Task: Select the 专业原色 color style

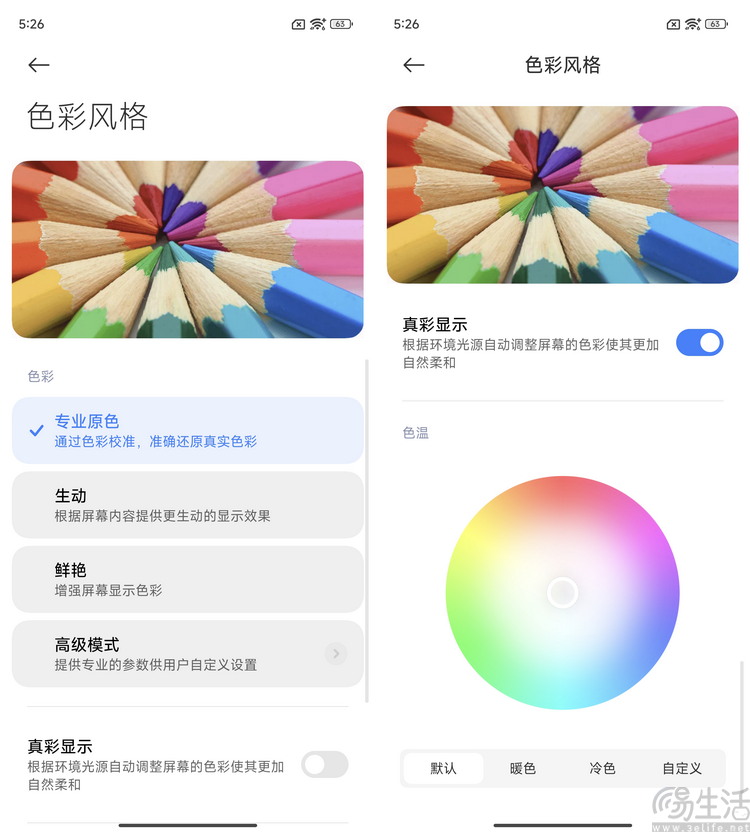Action: pos(187,431)
